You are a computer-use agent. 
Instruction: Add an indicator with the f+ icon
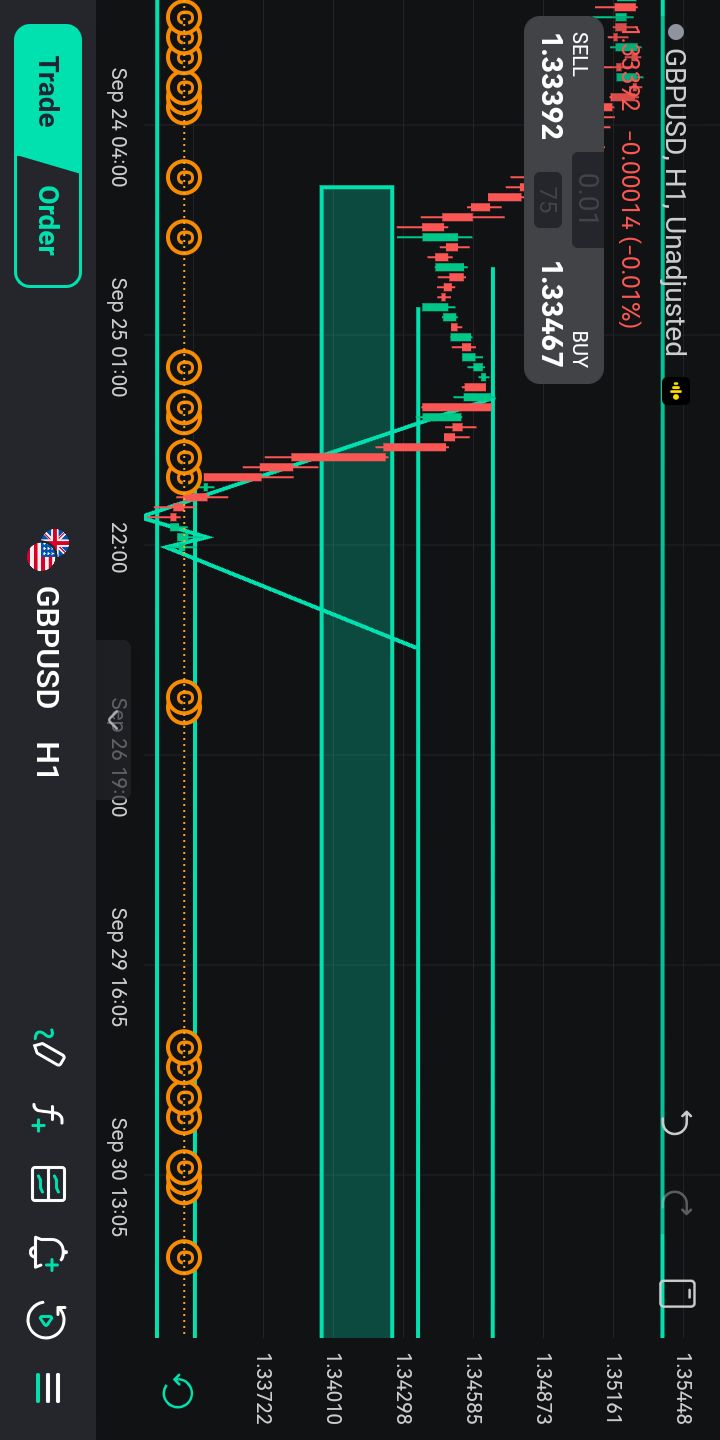(48, 1117)
